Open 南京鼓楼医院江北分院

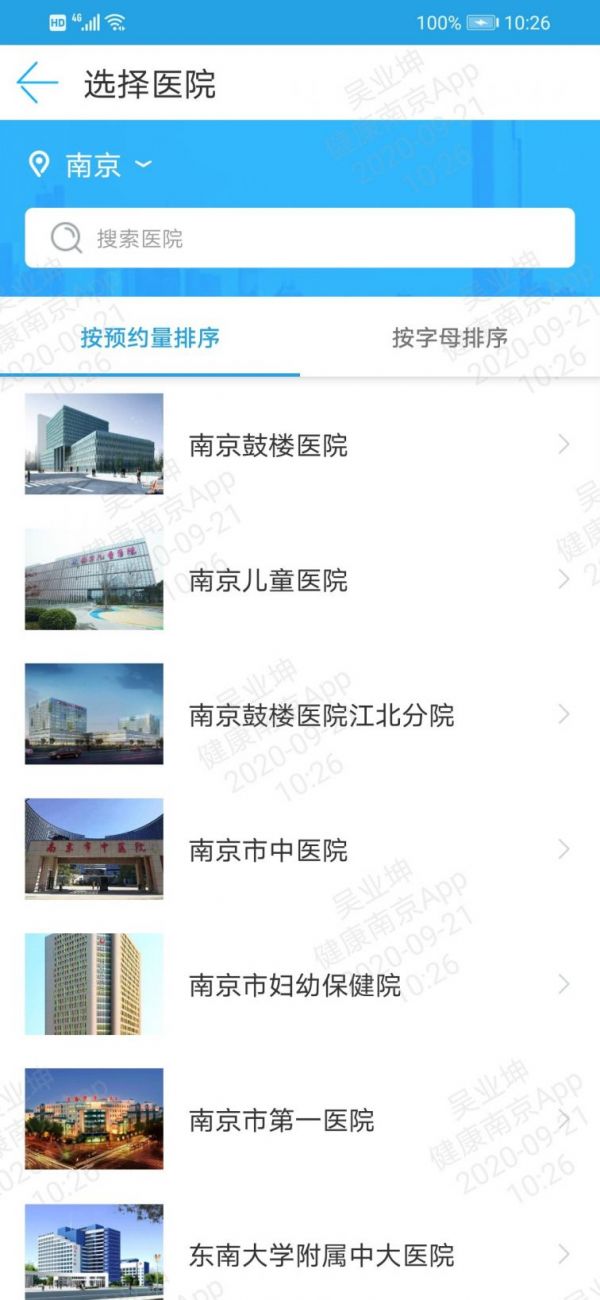[x=300, y=714]
